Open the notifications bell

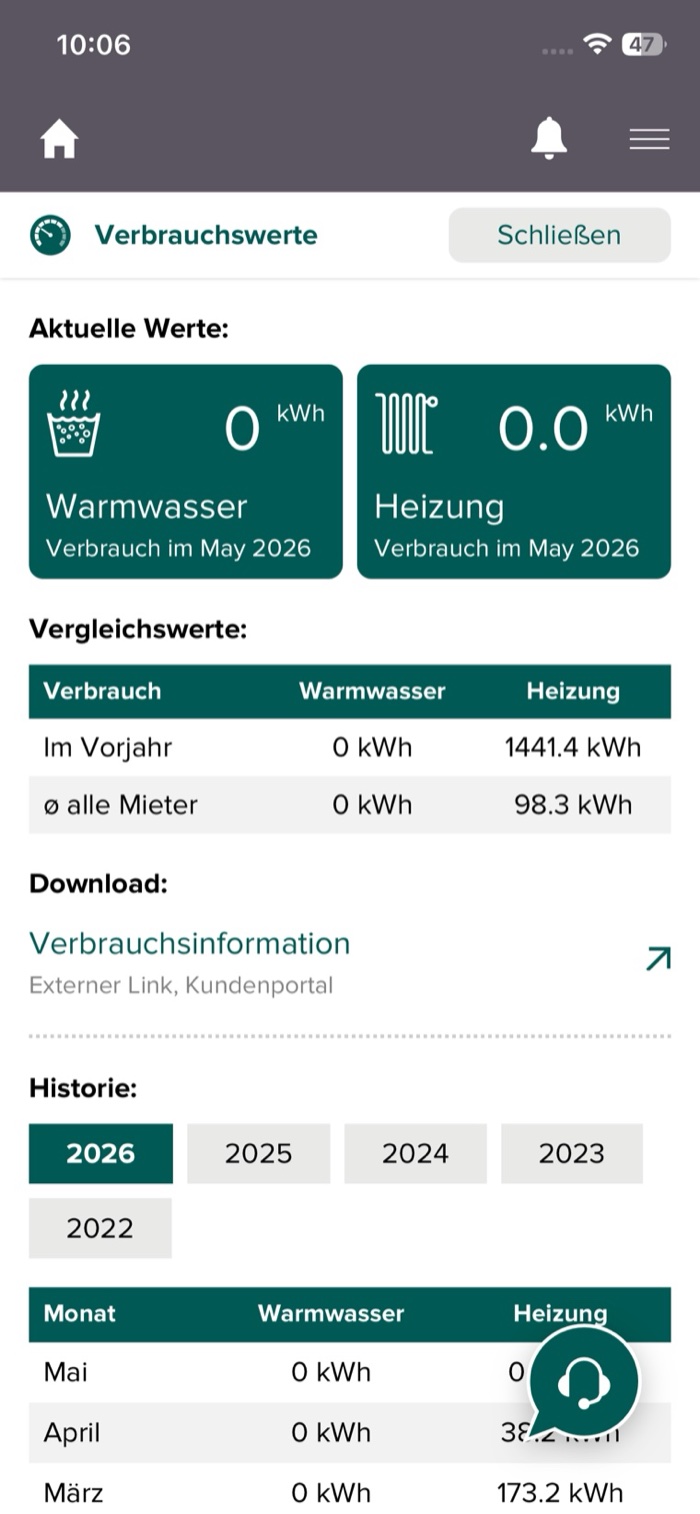coord(548,138)
